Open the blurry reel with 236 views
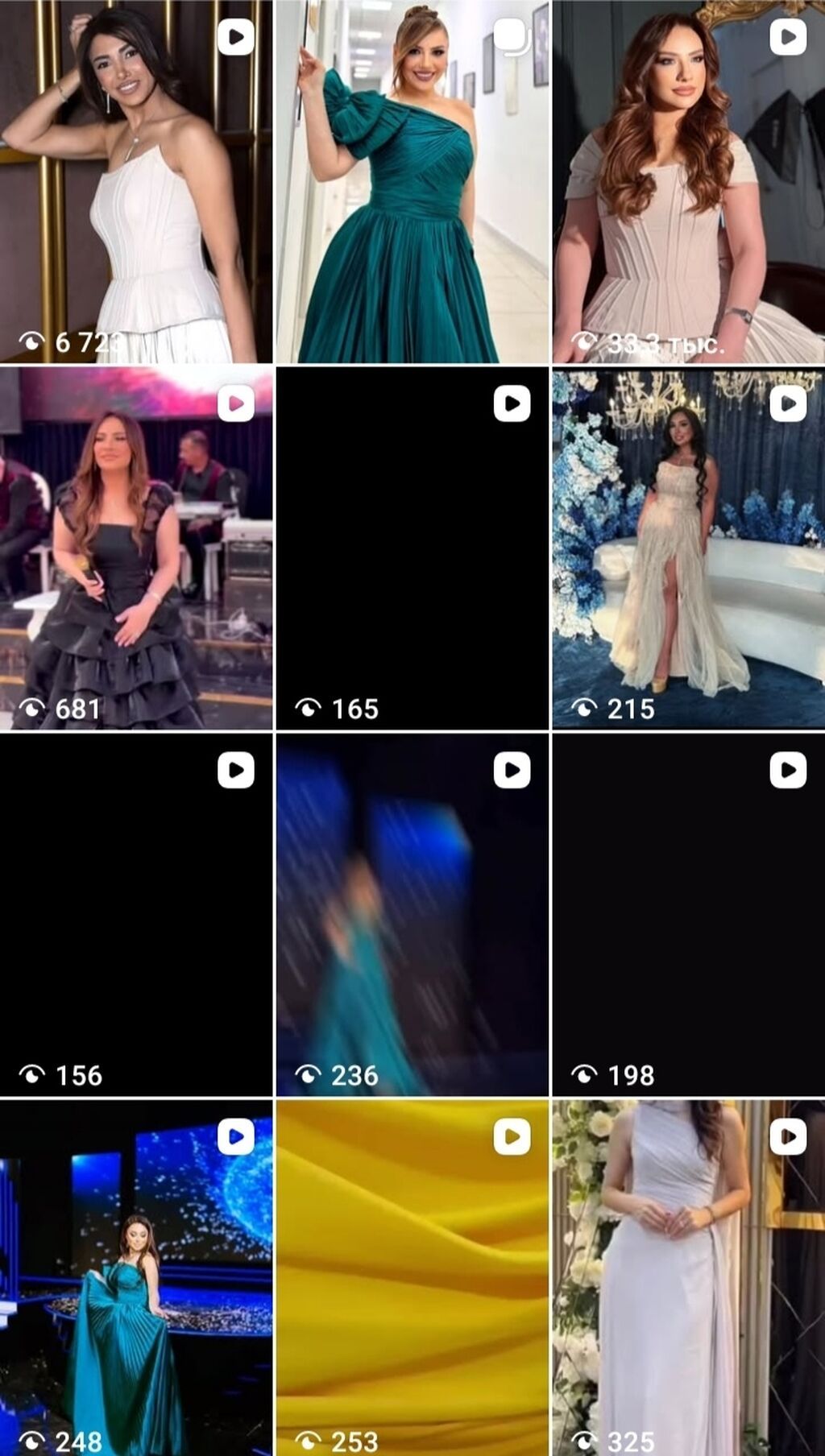 (412, 914)
